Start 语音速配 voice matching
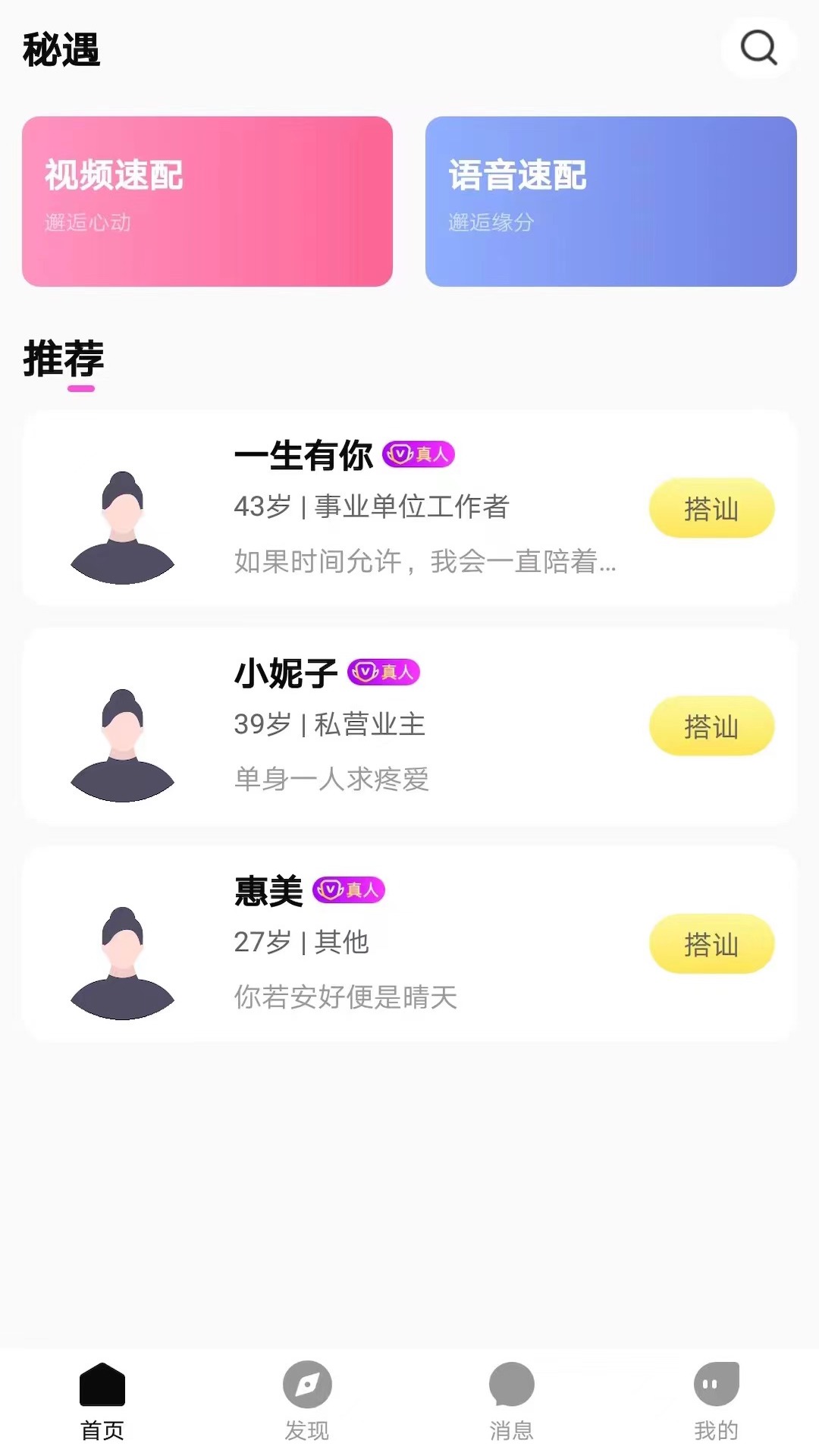 610,201
